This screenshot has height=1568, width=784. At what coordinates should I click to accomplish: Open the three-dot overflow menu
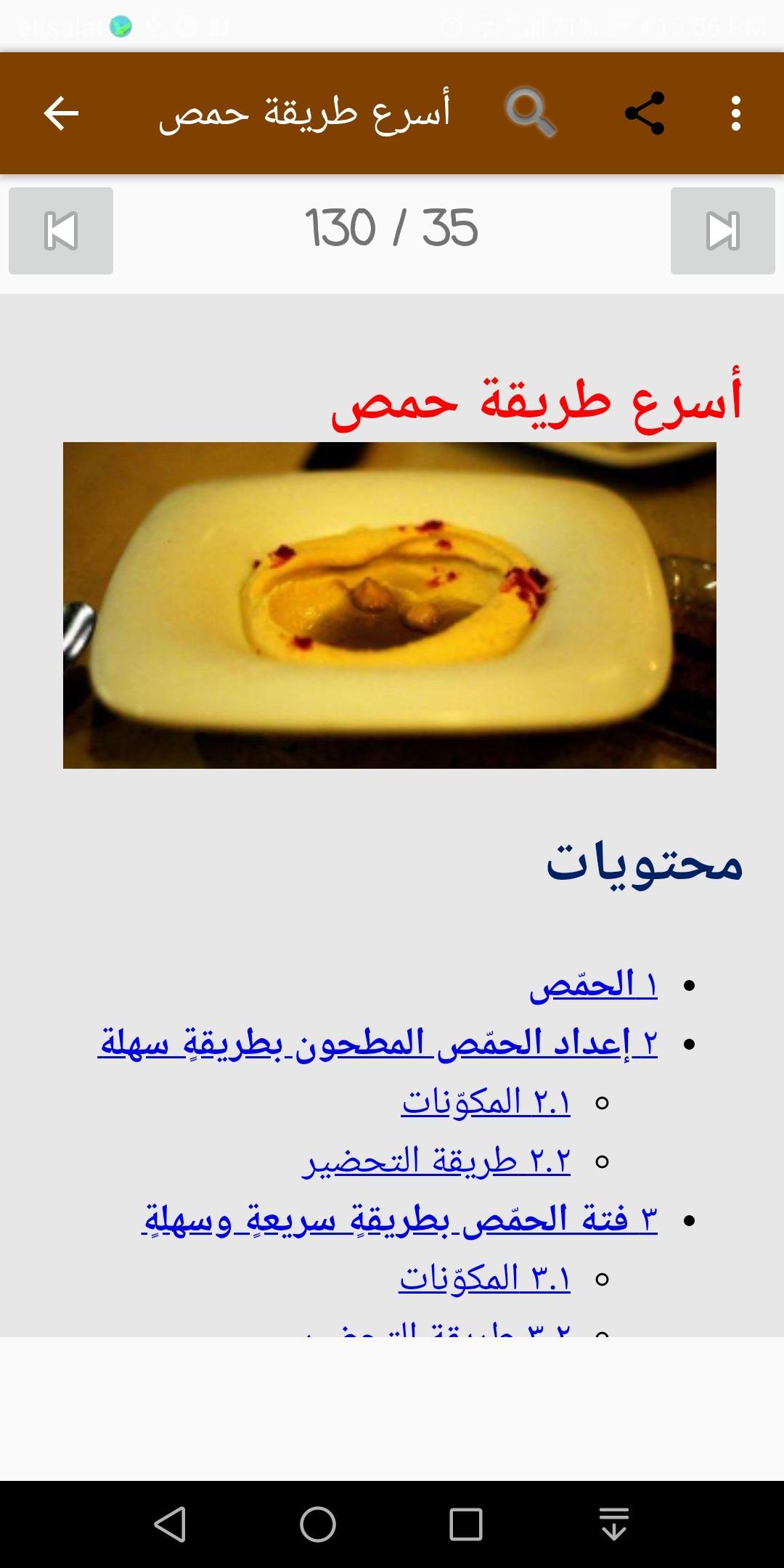click(x=736, y=113)
